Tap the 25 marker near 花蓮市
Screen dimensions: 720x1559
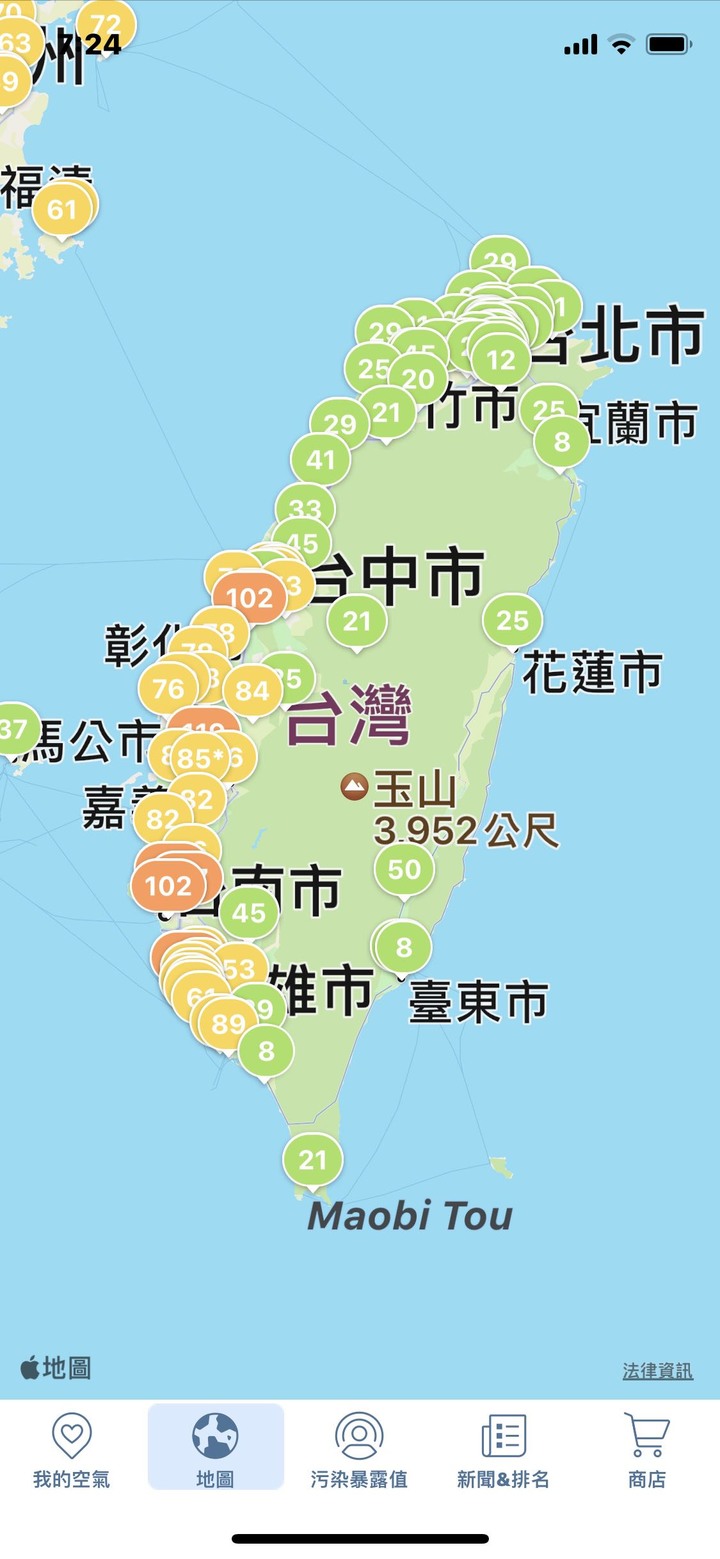pos(512,621)
